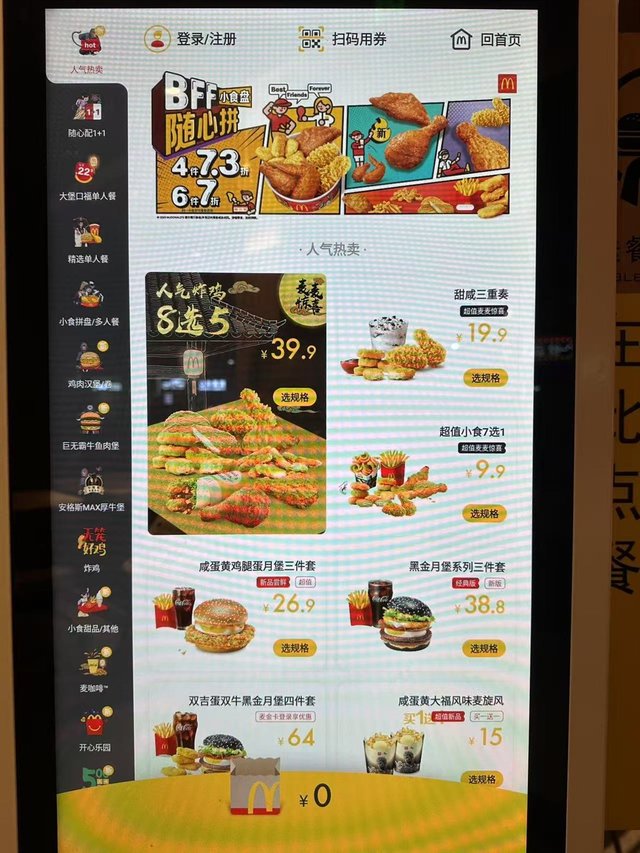This screenshot has width=640, height=853.
Task: Choose options for 黑金月堡系列三件套
Action: pos(484,647)
